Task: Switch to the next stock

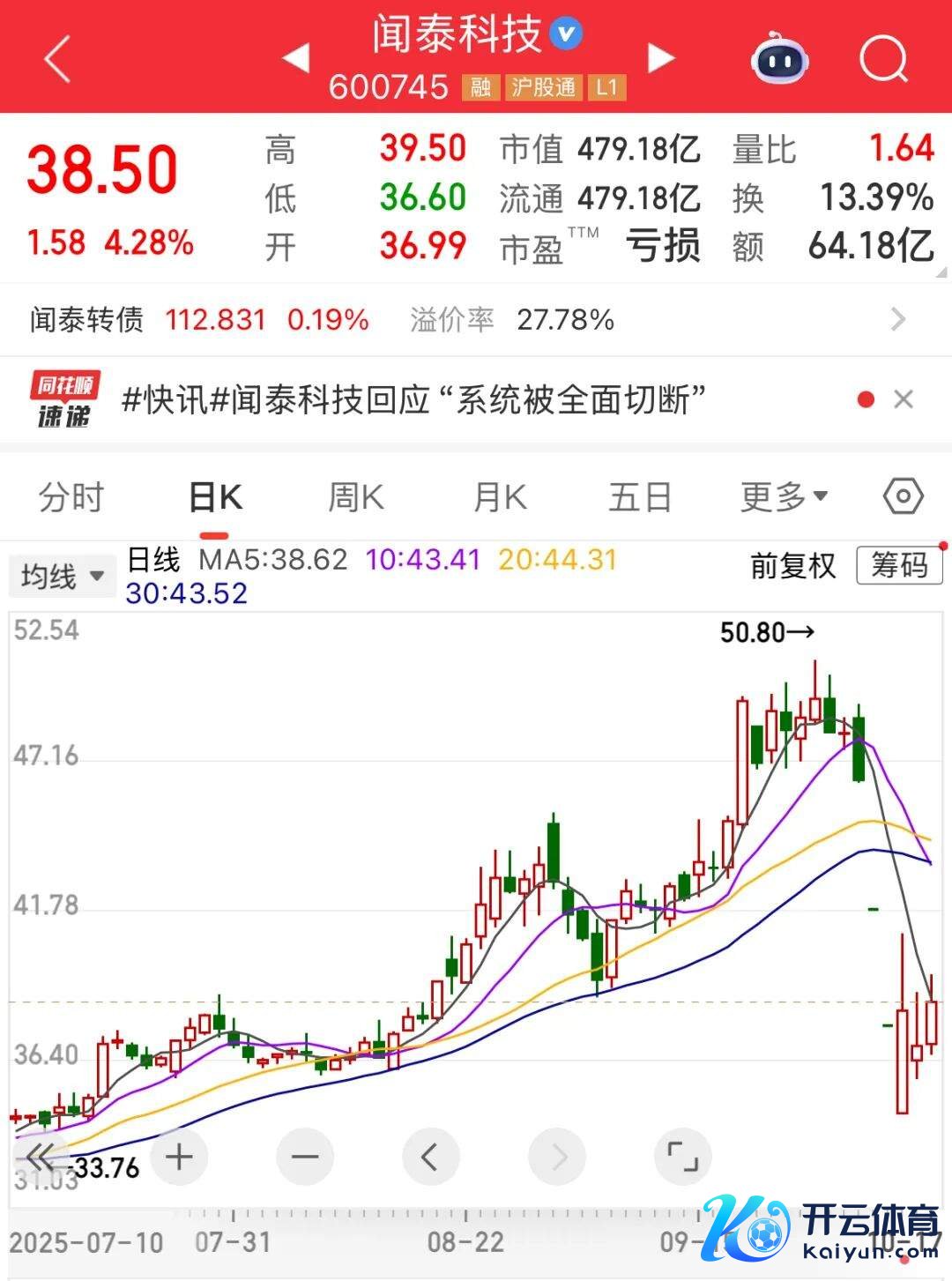Action: pos(660,58)
